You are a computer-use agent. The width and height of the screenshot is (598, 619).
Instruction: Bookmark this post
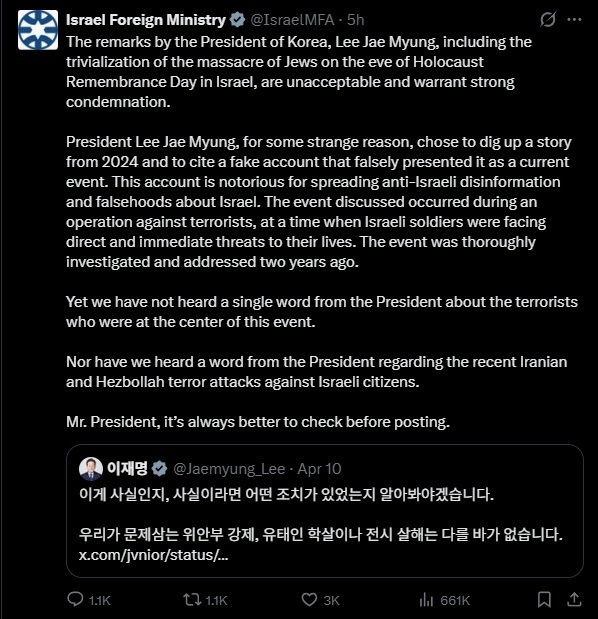[544, 600]
